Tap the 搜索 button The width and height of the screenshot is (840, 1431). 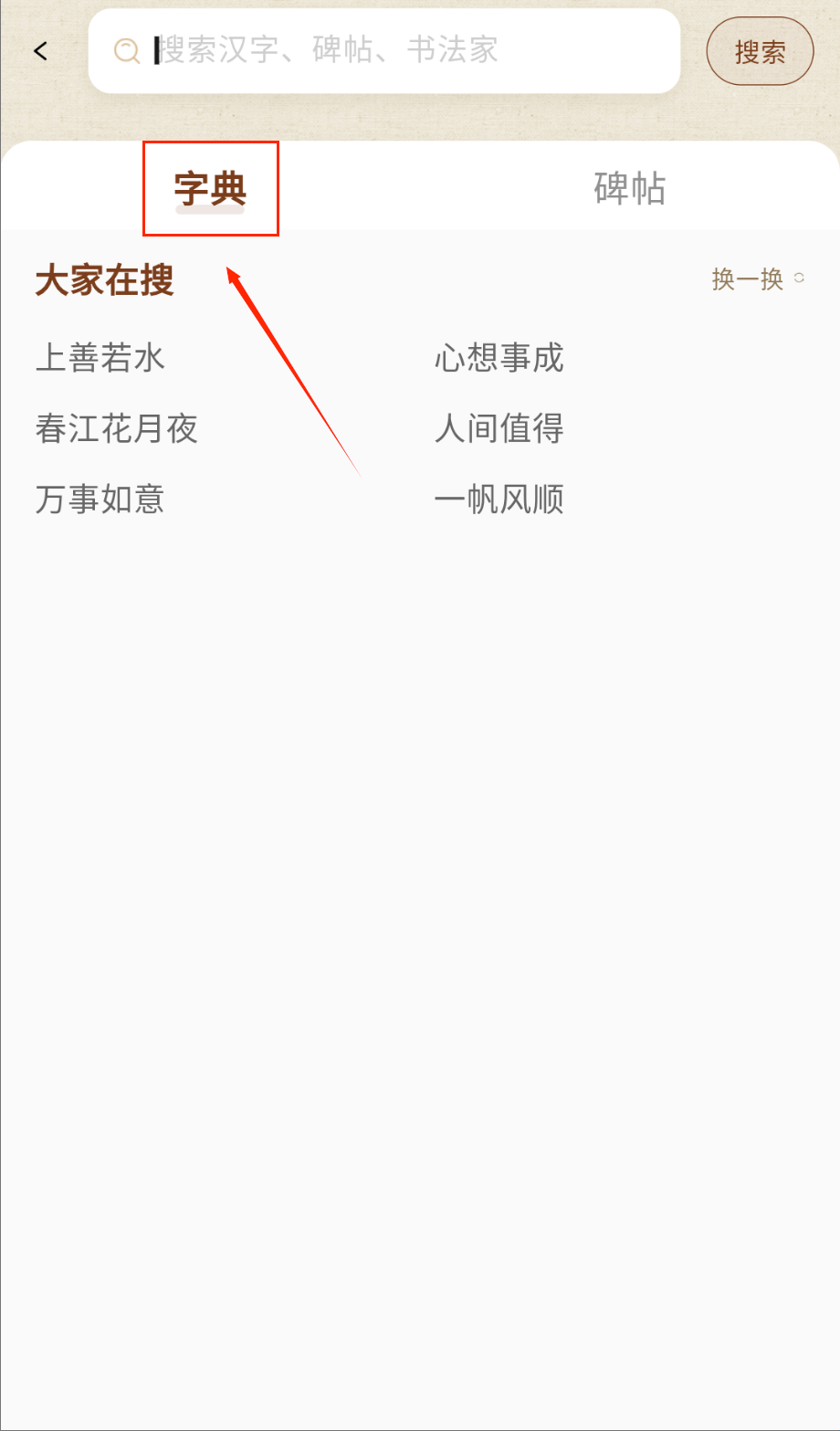[x=760, y=51]
